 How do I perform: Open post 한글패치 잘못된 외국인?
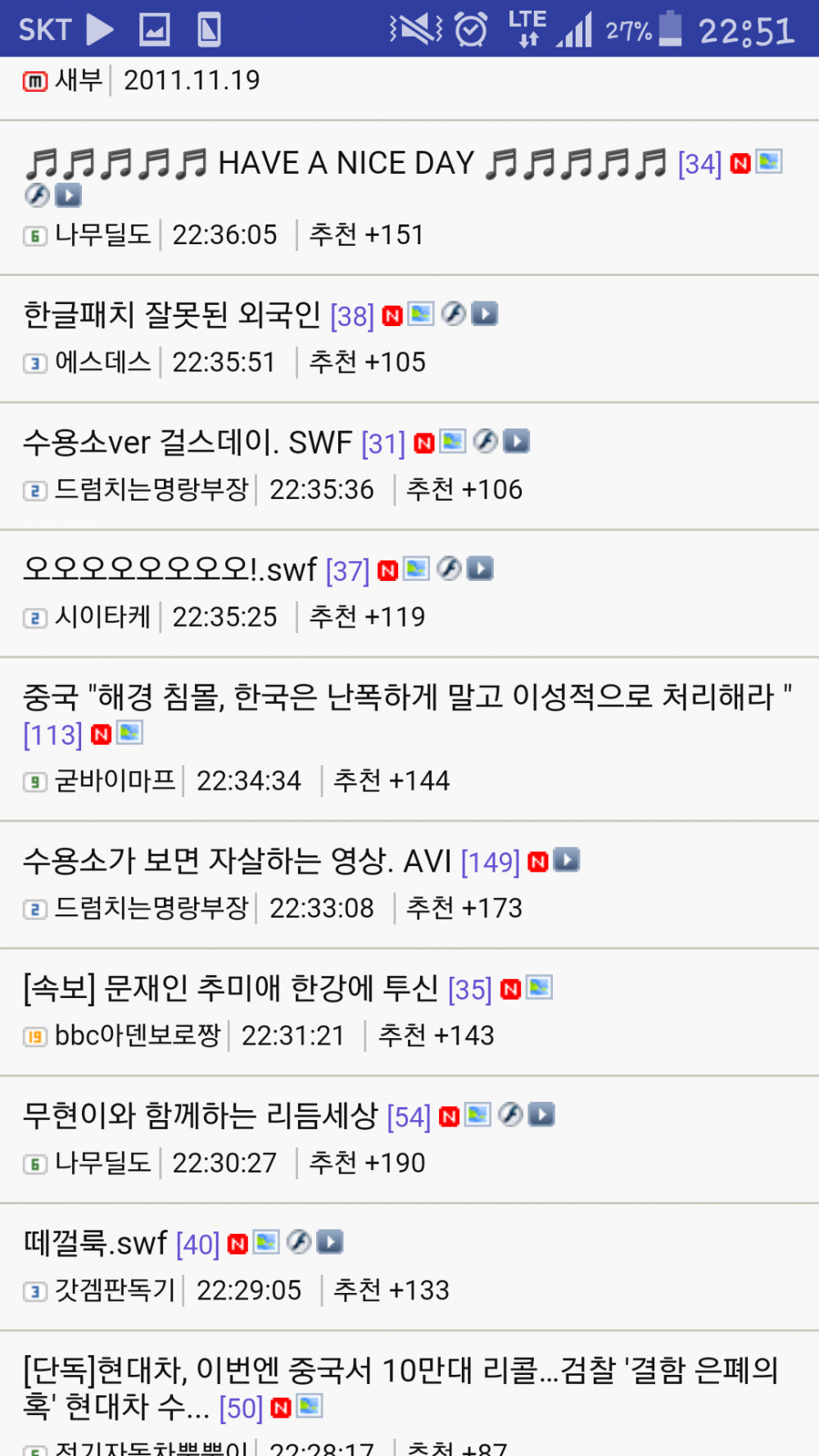(x=172, y=315)
